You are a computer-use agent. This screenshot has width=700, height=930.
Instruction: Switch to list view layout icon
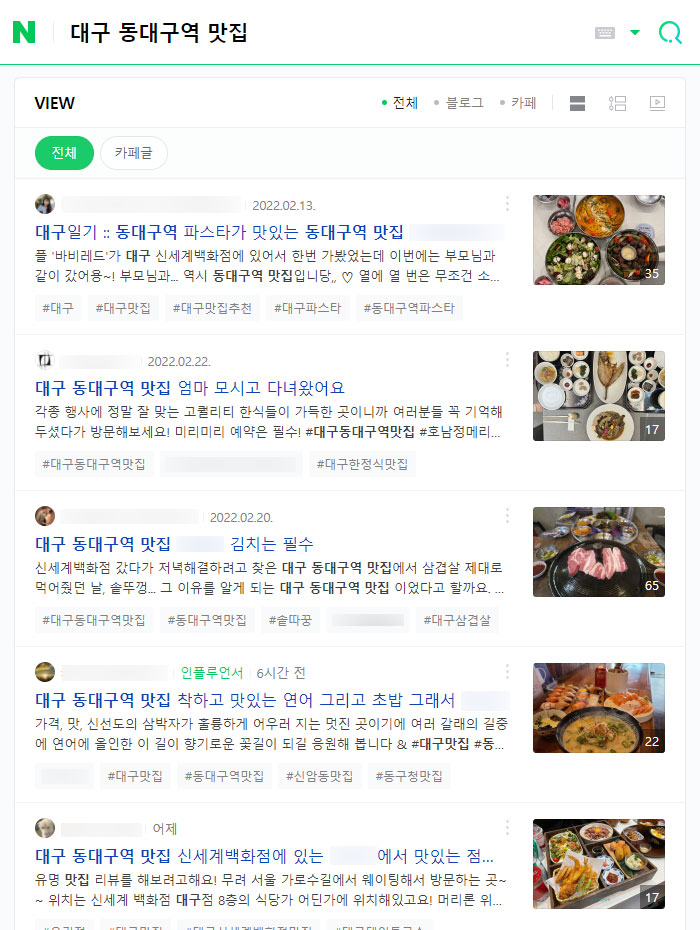pos(617,103)
